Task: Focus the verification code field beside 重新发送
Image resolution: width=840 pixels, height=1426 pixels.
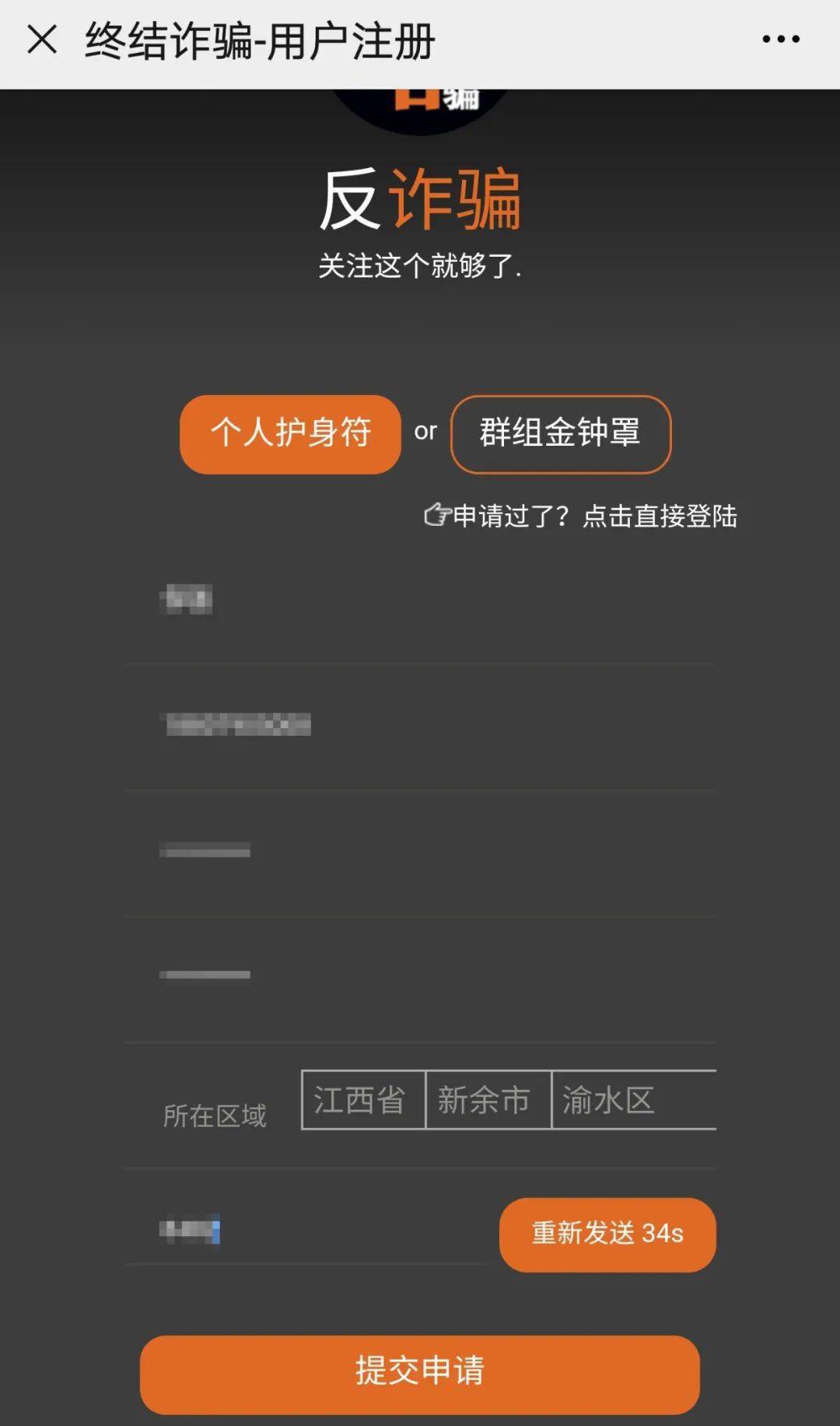Action: tap(311, 1231)
